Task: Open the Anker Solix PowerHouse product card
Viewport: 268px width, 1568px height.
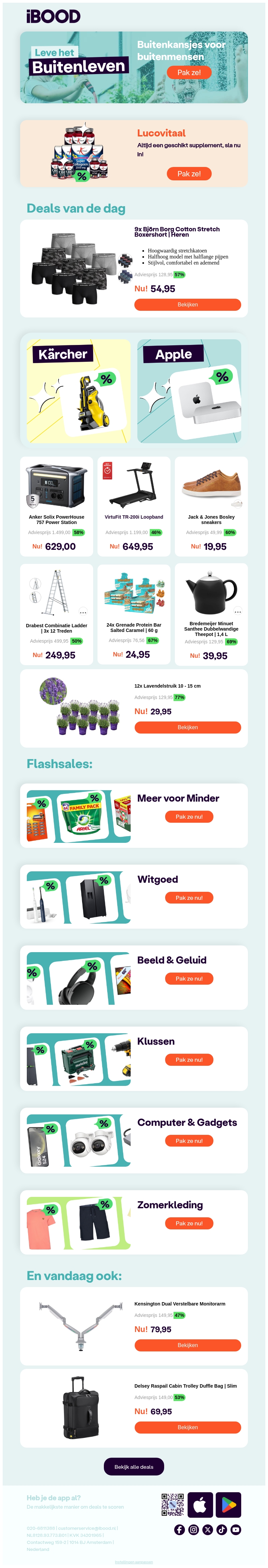Action: (57, 506)
